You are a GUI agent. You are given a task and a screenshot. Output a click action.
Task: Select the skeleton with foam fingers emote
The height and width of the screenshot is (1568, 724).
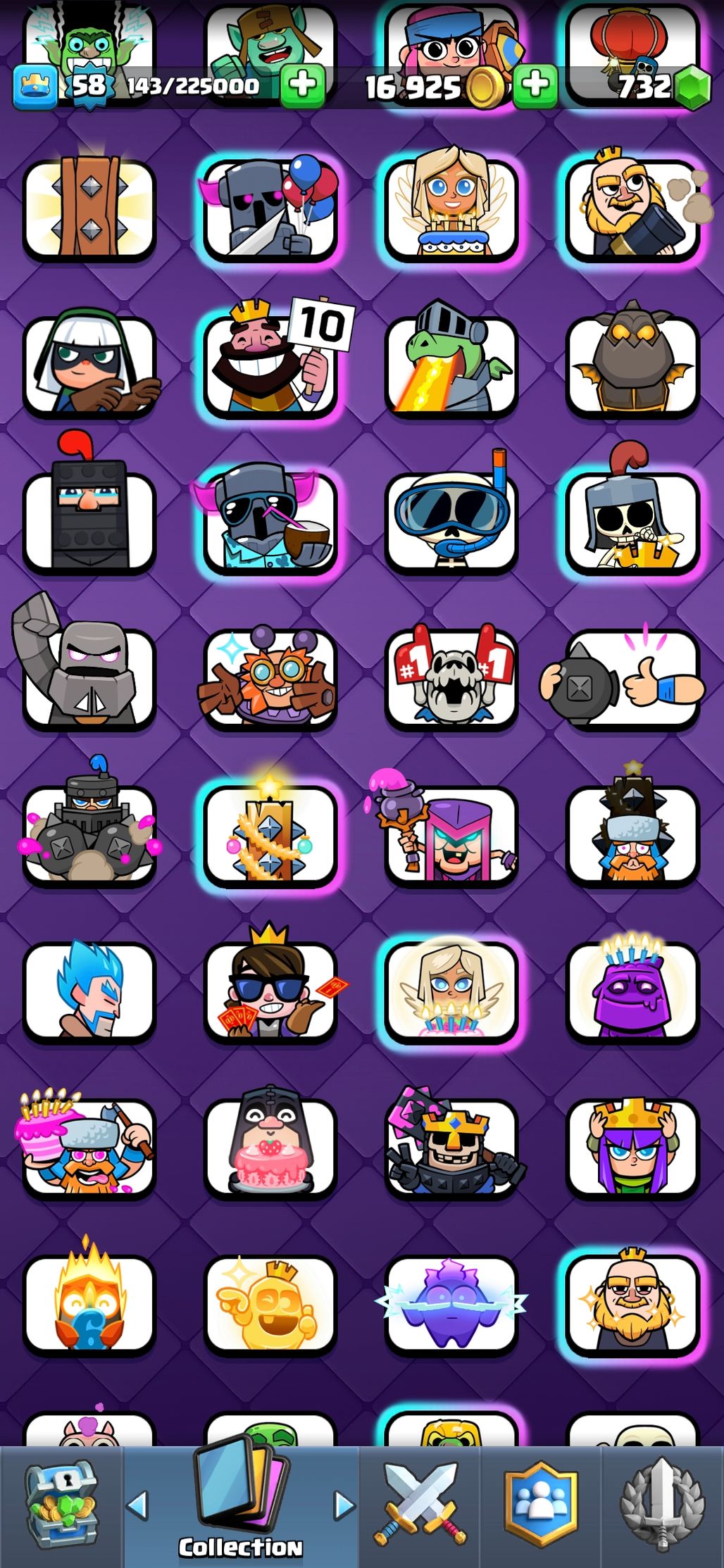click(451, 676)
